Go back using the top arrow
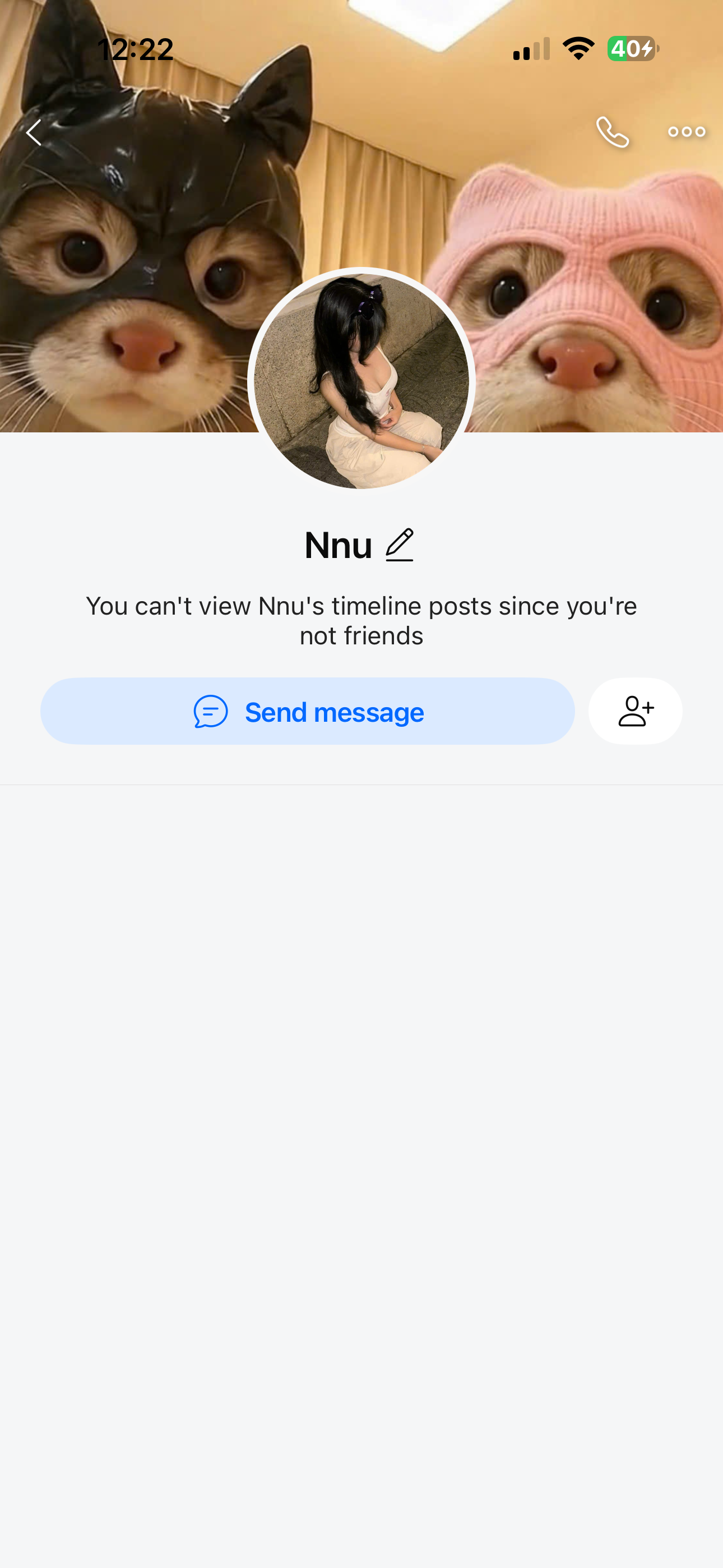This screenshot has height=1568, width=723. click(x=34, y=132)
